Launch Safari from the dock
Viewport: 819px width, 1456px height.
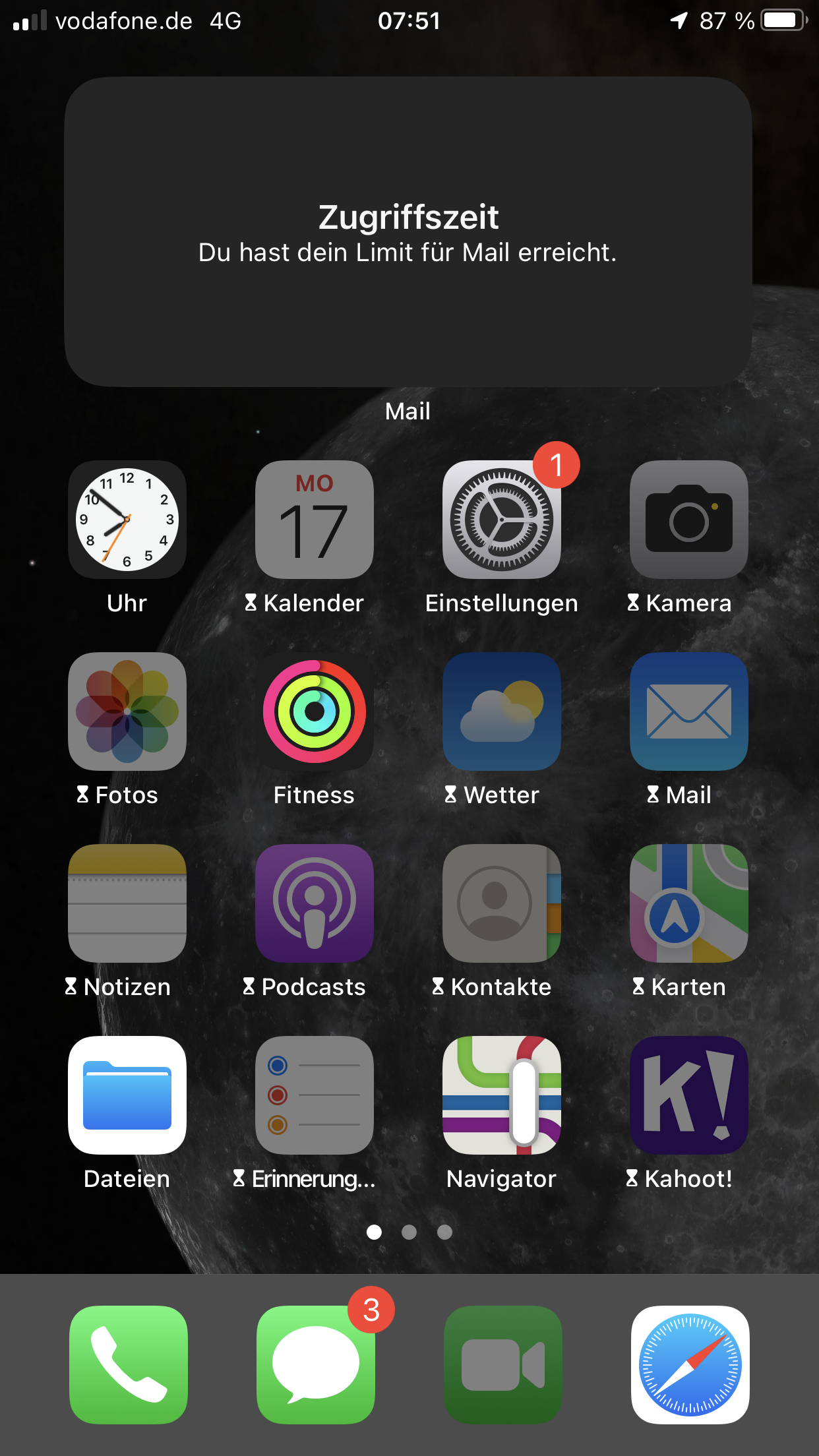pyautogui.click(x=690, y=1365)
